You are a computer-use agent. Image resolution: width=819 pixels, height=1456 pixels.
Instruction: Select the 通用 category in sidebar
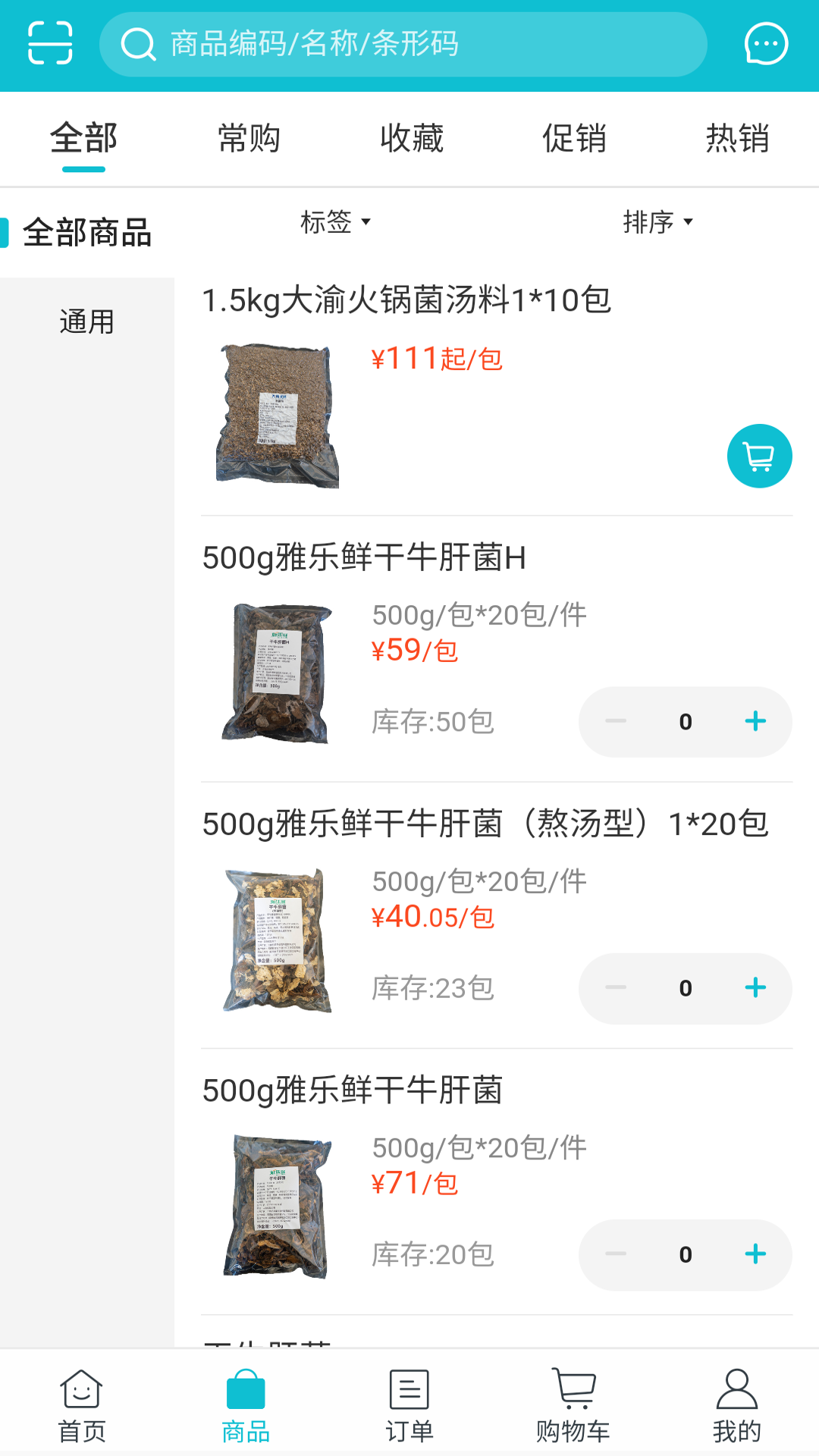[x=86, y=322]
